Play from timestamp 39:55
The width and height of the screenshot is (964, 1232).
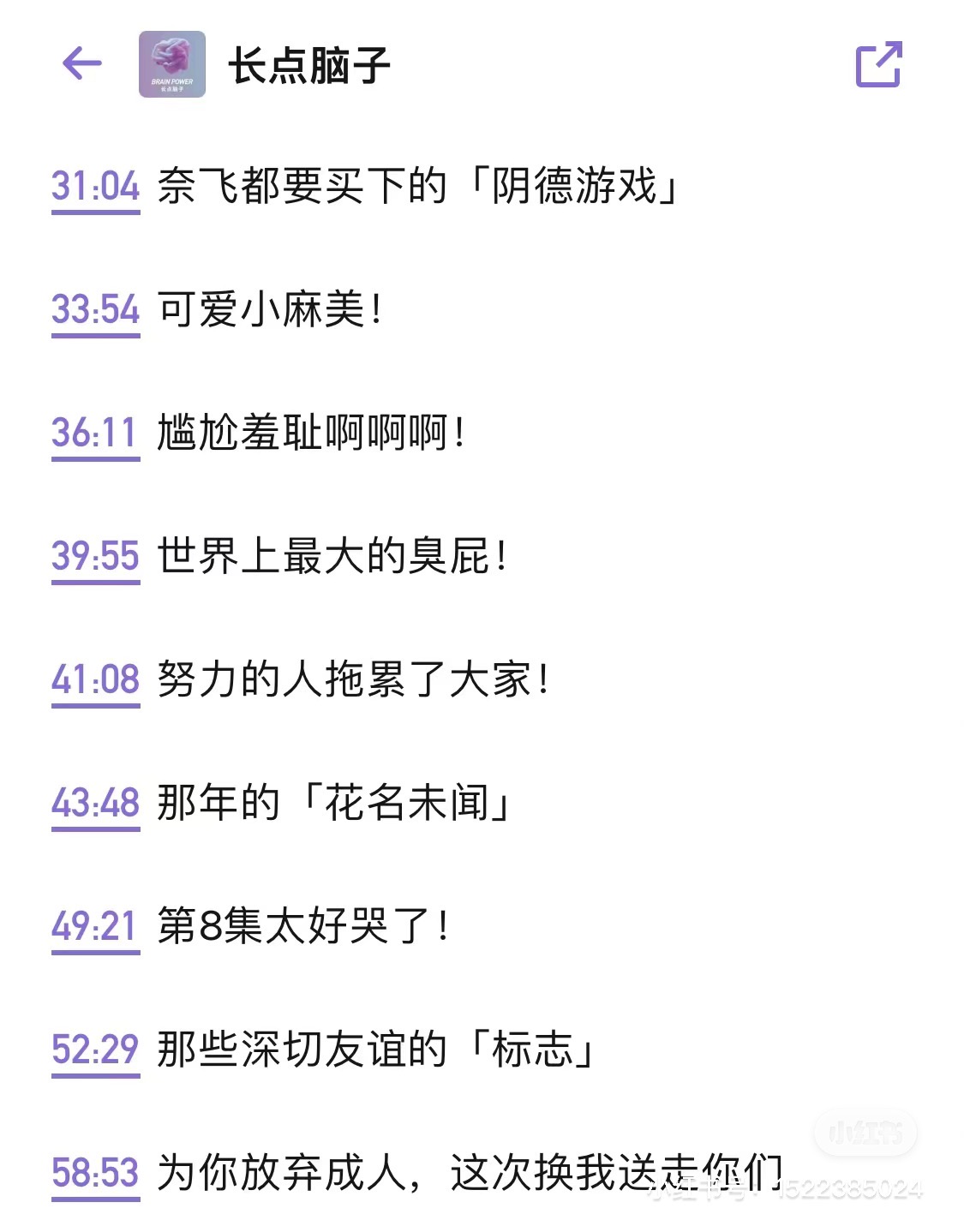coord(95,557)
